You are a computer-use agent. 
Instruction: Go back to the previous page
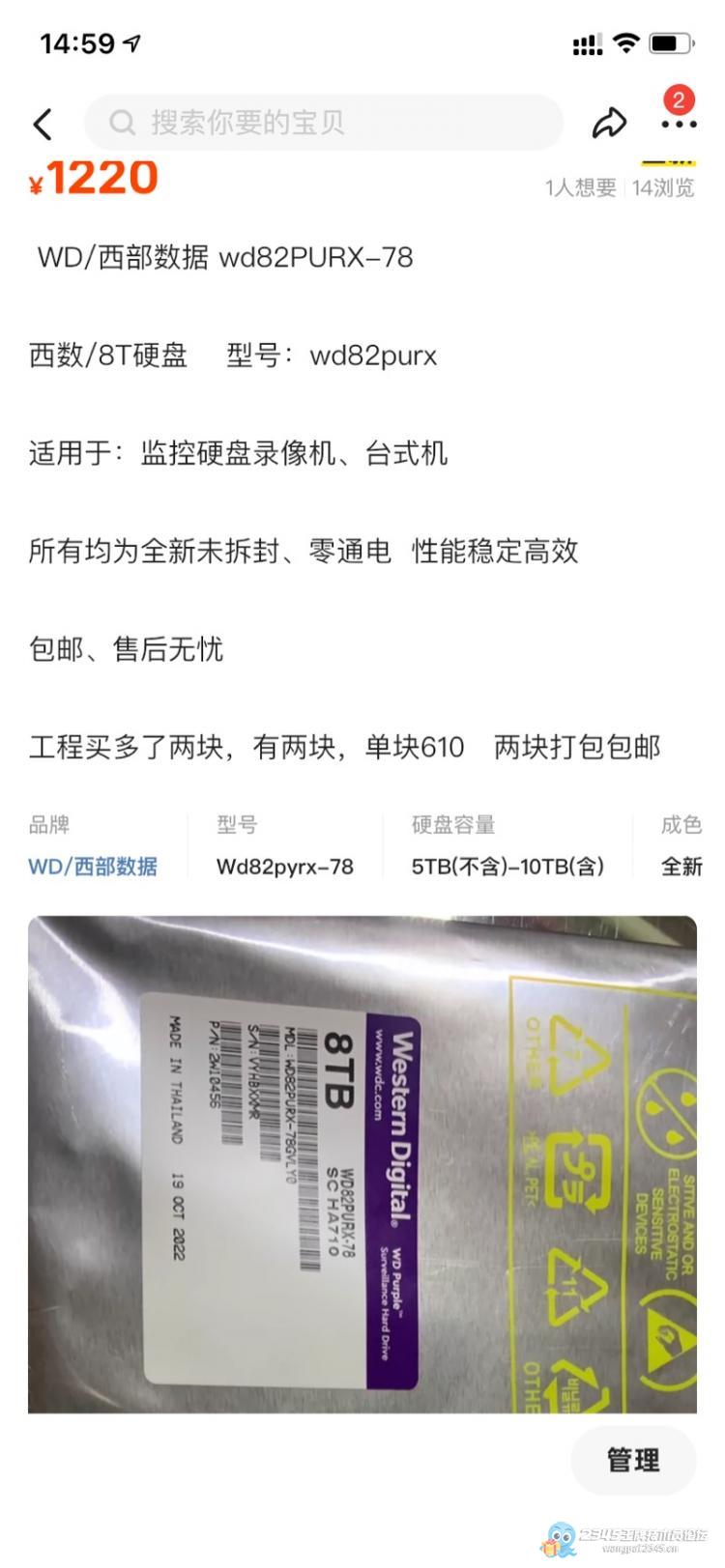click(43, 124)
